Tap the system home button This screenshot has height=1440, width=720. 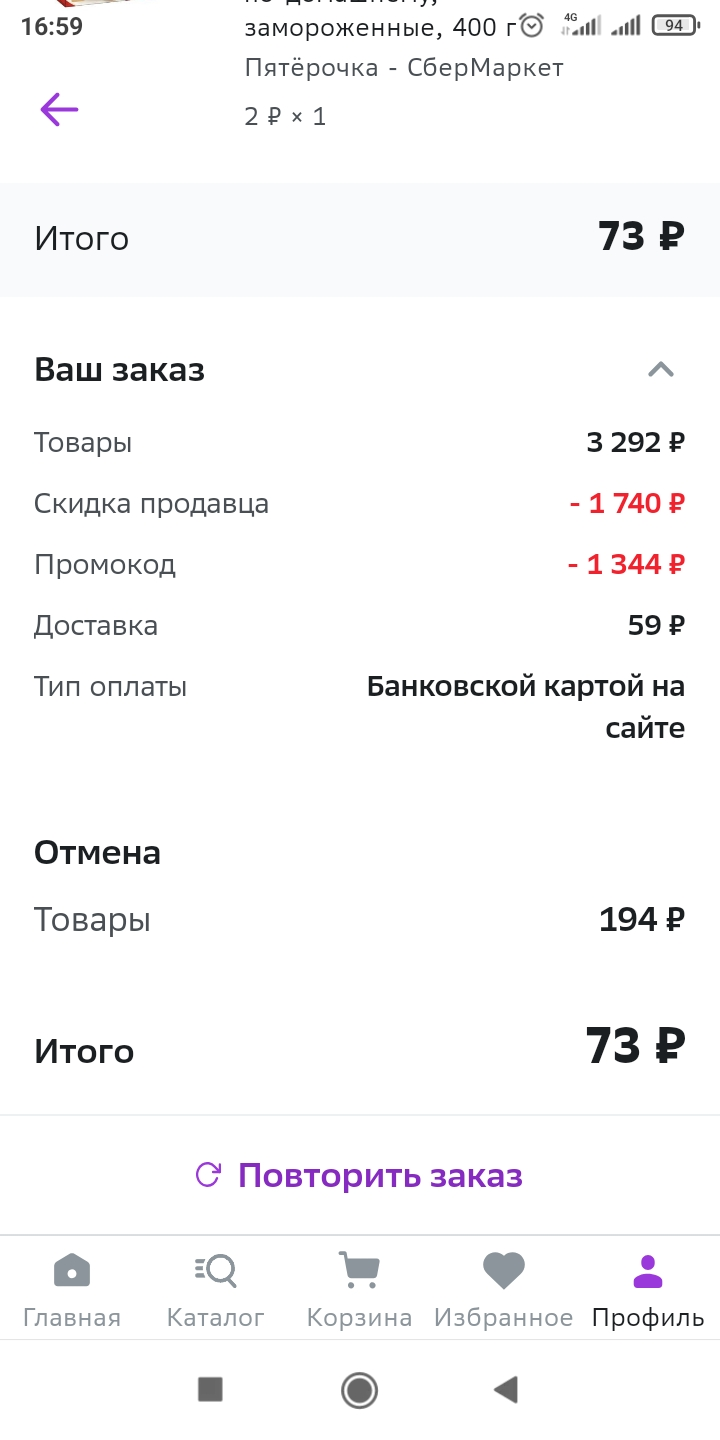359,1389
